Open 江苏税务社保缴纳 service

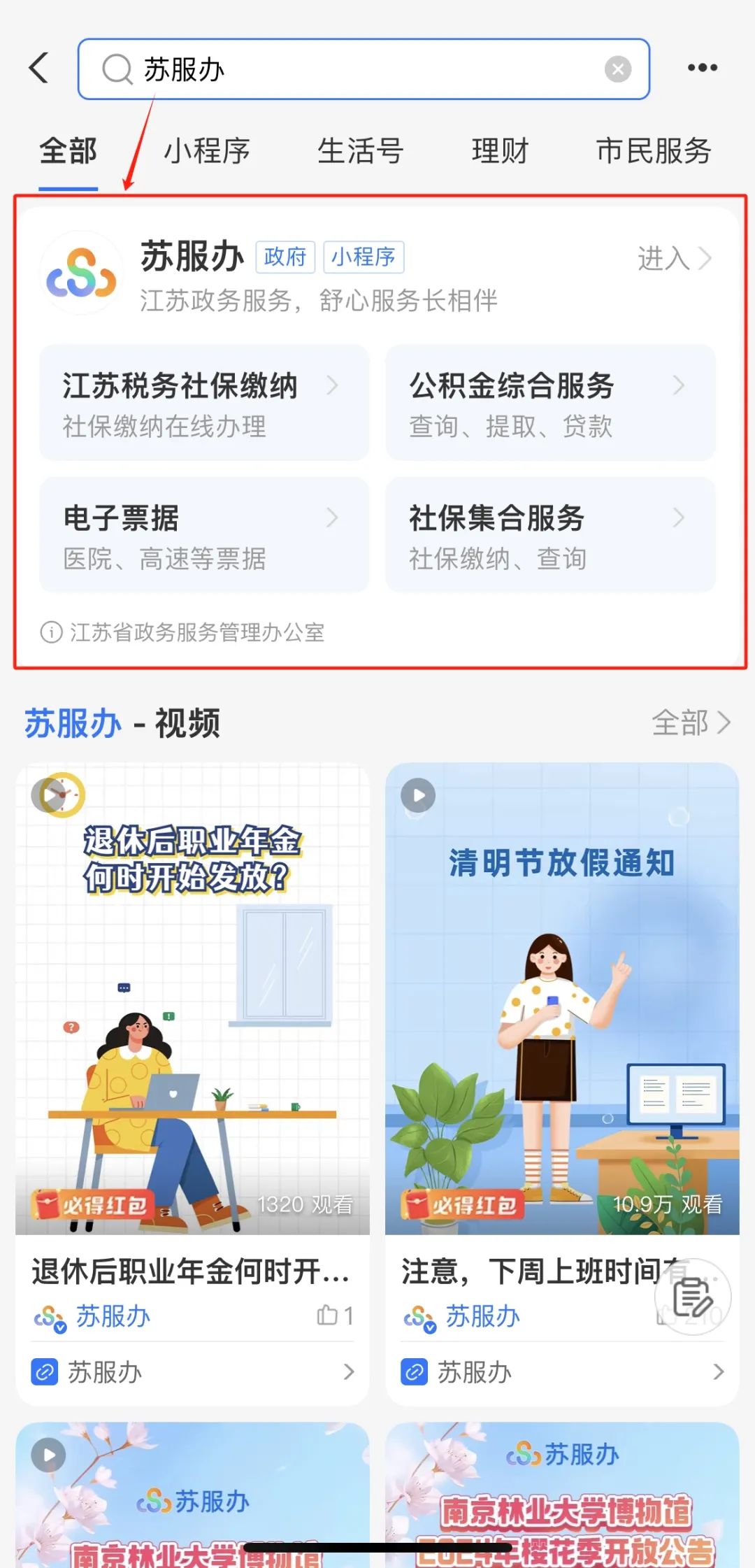(203, 403)
